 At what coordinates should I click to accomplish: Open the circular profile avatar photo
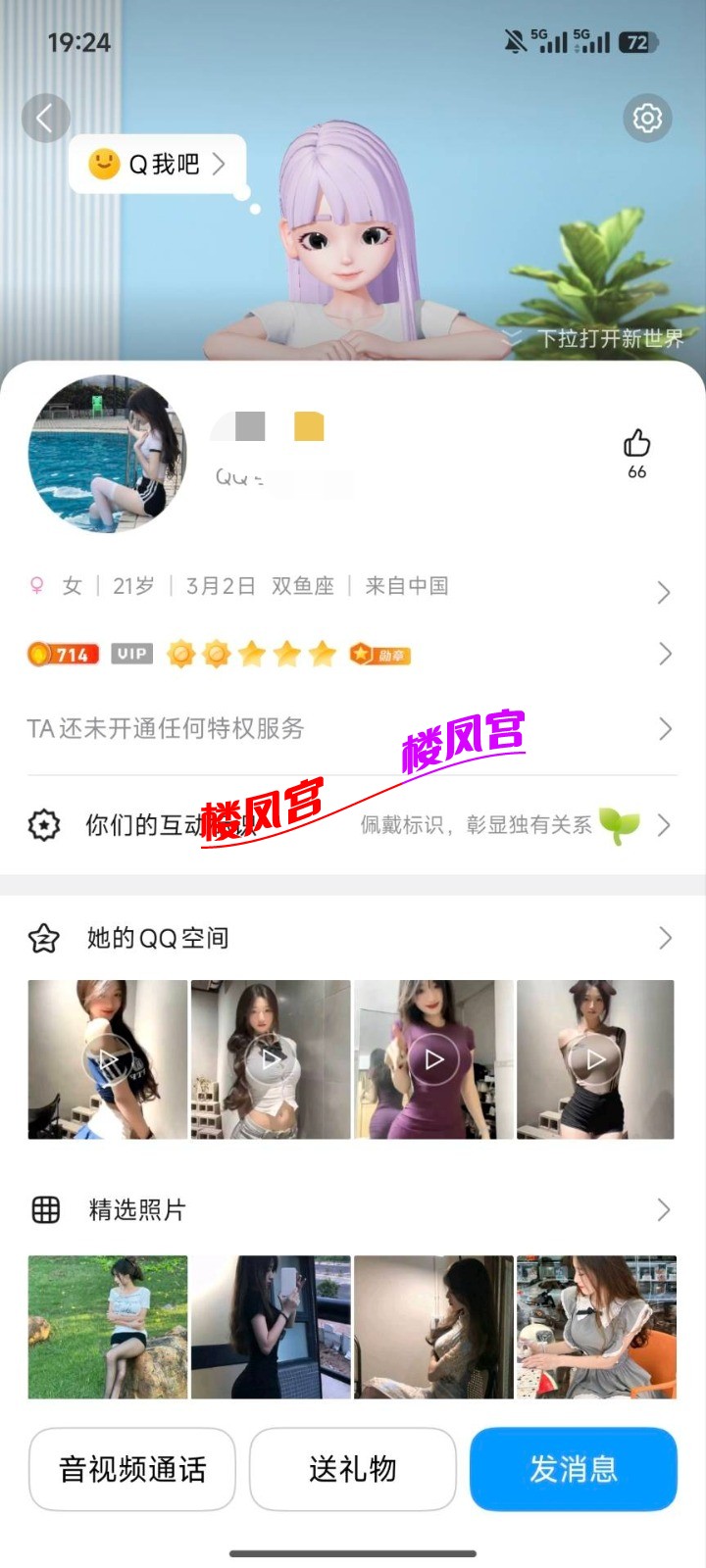(108, 454)
